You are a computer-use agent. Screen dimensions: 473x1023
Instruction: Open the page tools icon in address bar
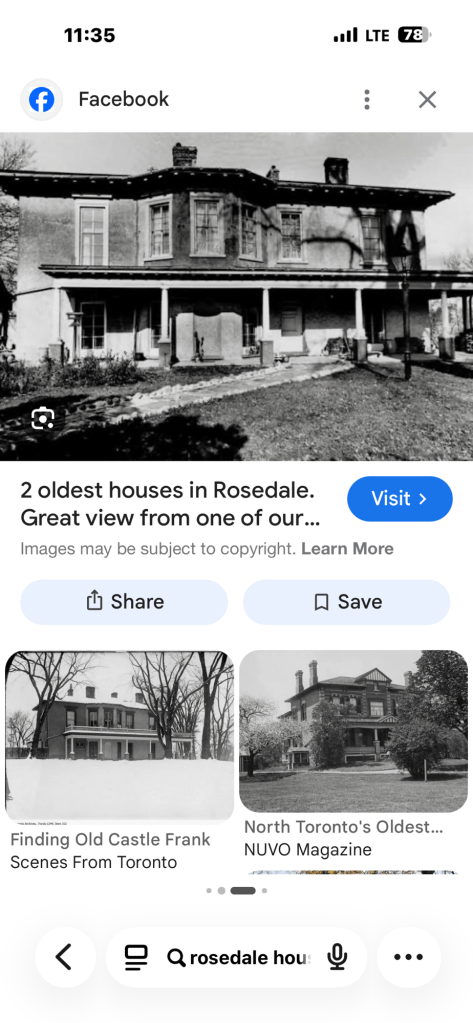click(136, 957)
